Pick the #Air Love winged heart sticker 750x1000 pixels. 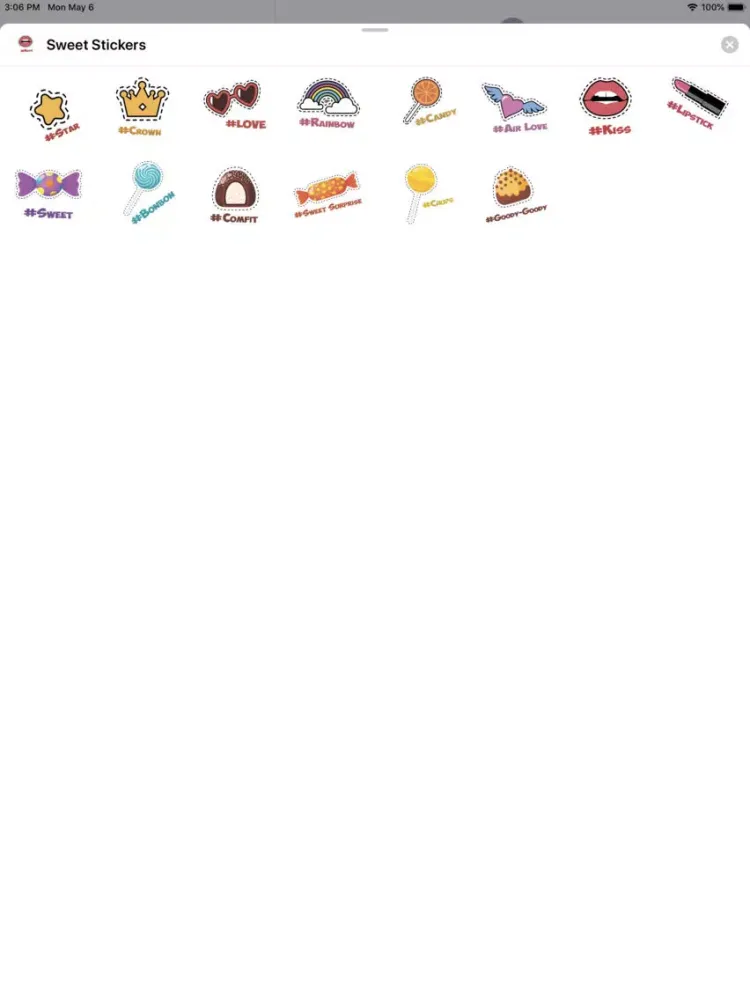[515, 107]
